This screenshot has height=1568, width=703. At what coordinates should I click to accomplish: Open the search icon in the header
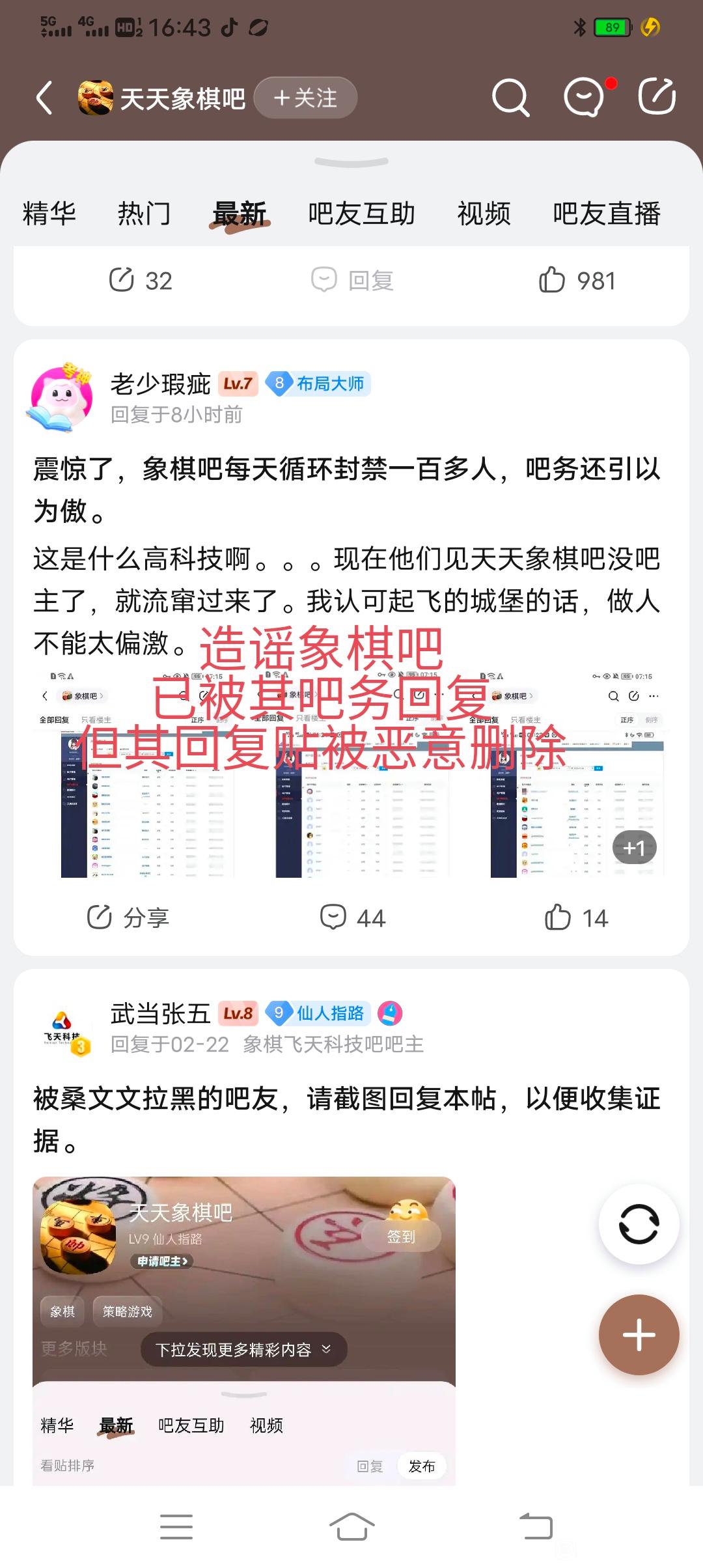[510, 98]
